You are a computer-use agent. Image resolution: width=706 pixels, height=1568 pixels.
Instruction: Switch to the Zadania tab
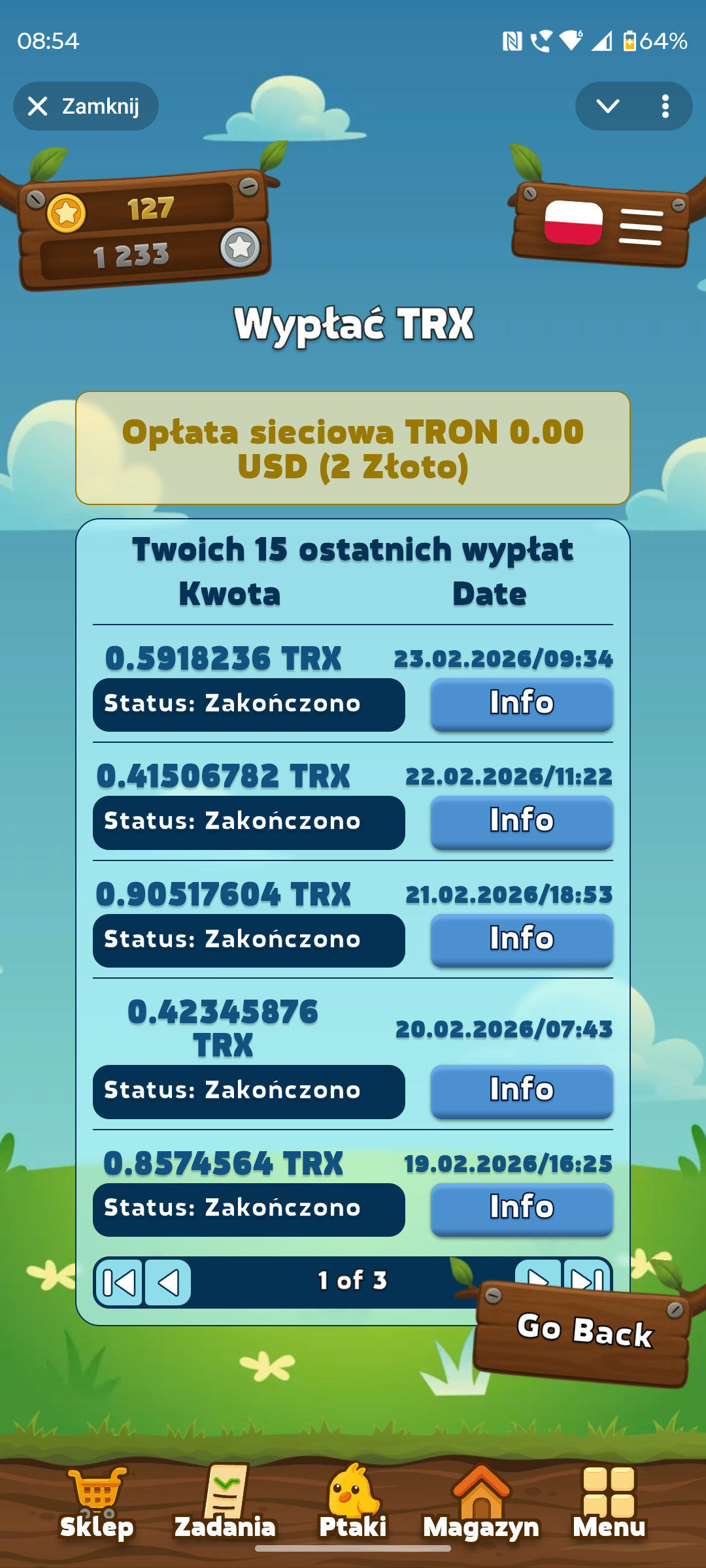click(x=225, y=1503)
